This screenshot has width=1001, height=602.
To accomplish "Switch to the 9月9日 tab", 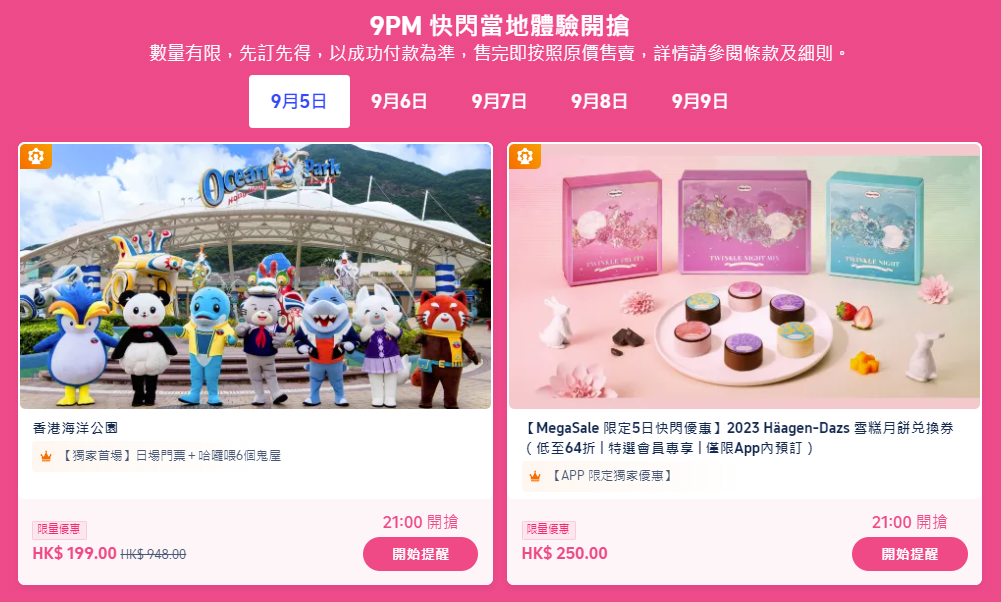I will tap(699, 101).
